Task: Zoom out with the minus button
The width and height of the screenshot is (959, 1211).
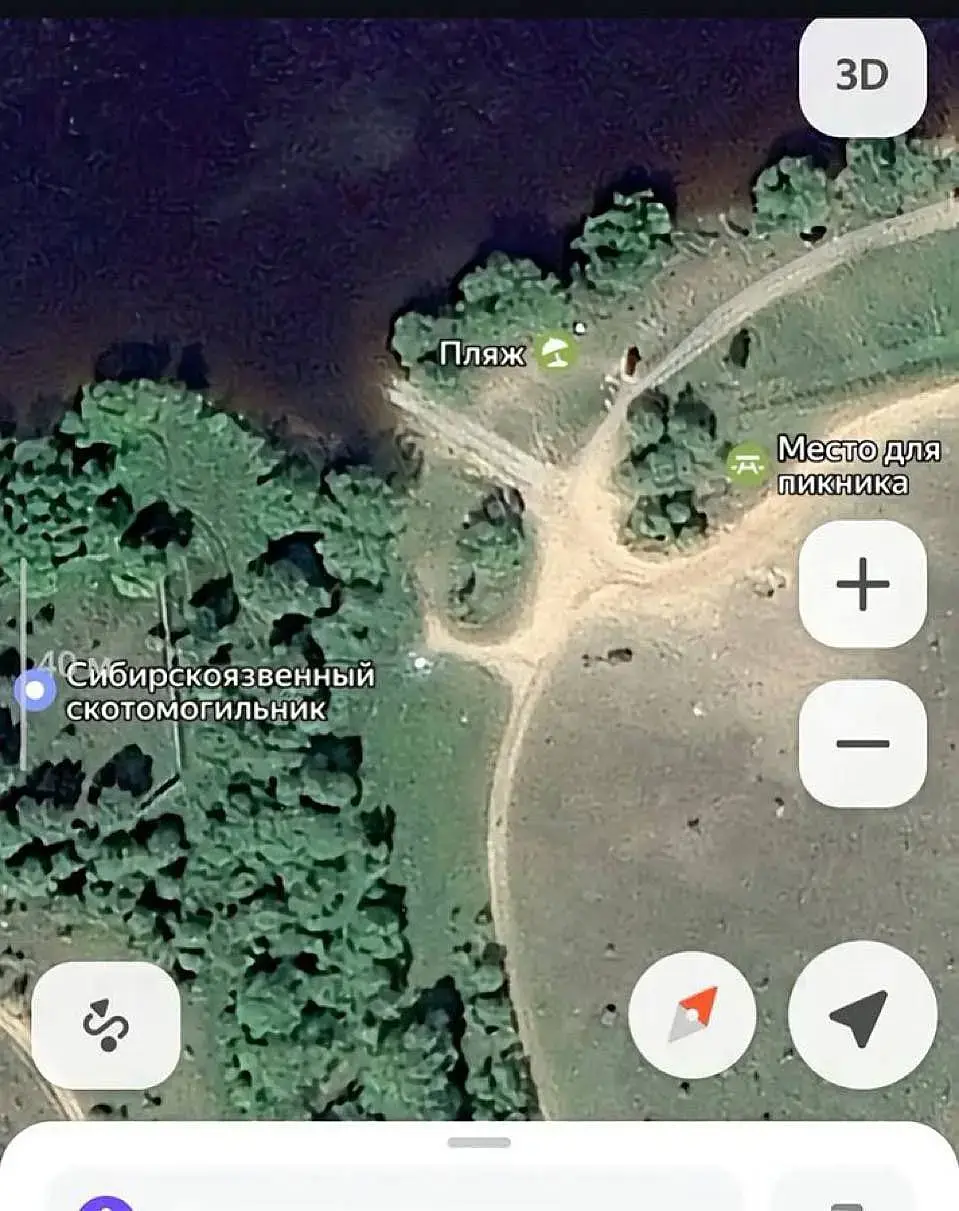Action: point(862,743)
